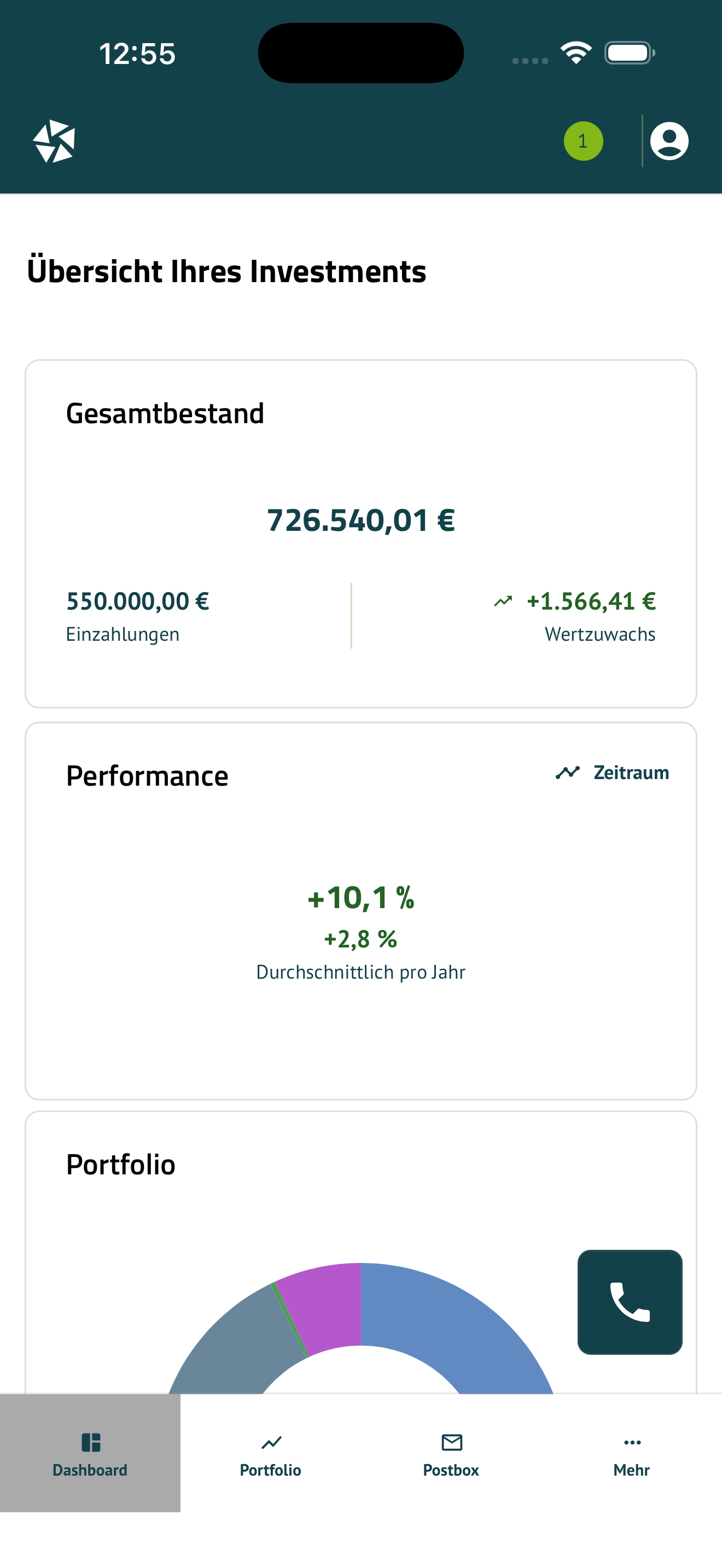This screenshot has height=1568, width=722.
Task: Select the Dashboard tab icon
Action: click(x=91, y=1443)
